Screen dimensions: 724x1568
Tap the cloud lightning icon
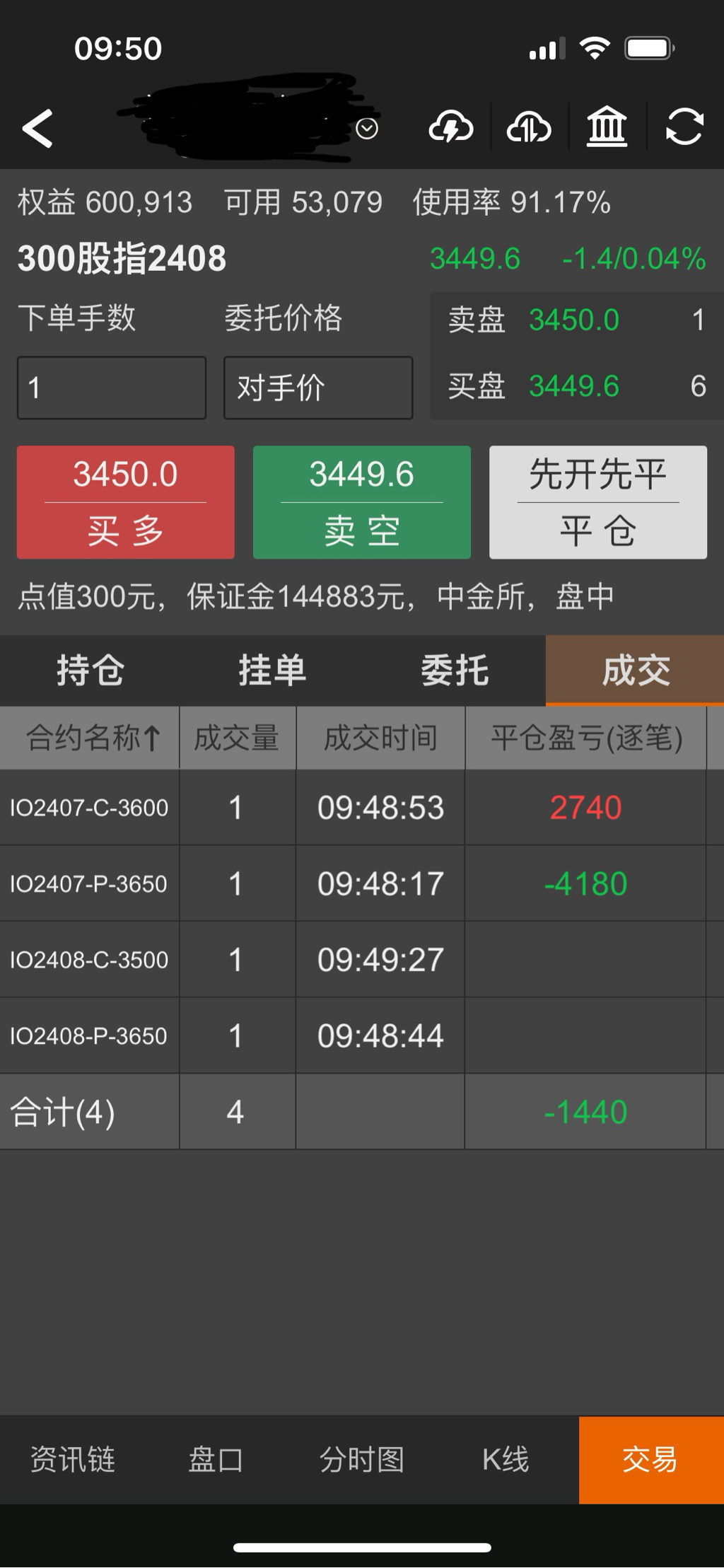(x=451, y=128)
